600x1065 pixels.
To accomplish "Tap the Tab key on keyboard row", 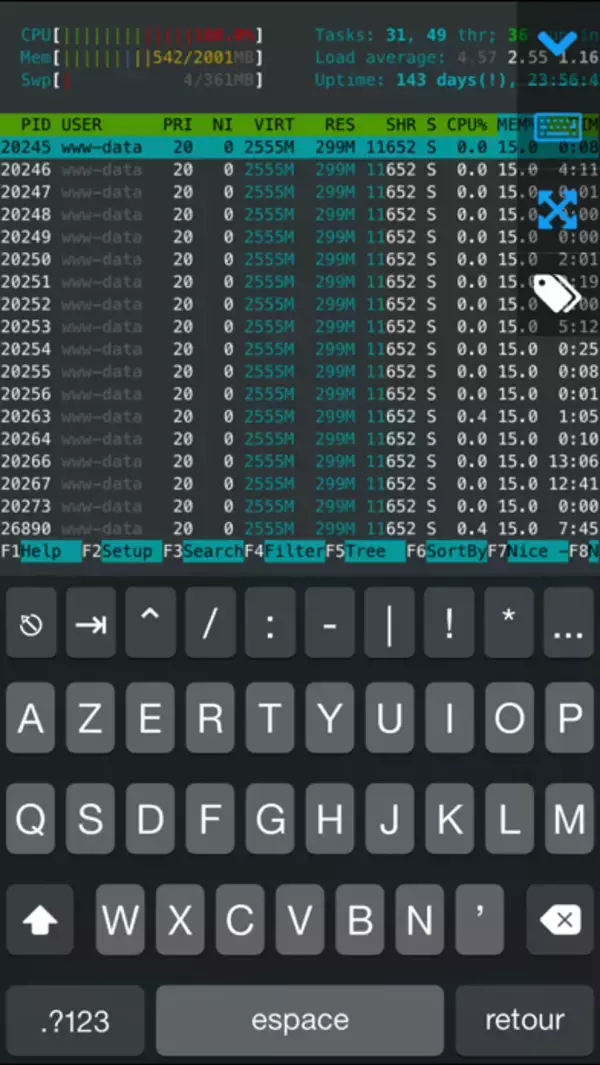I will point(91,623).
